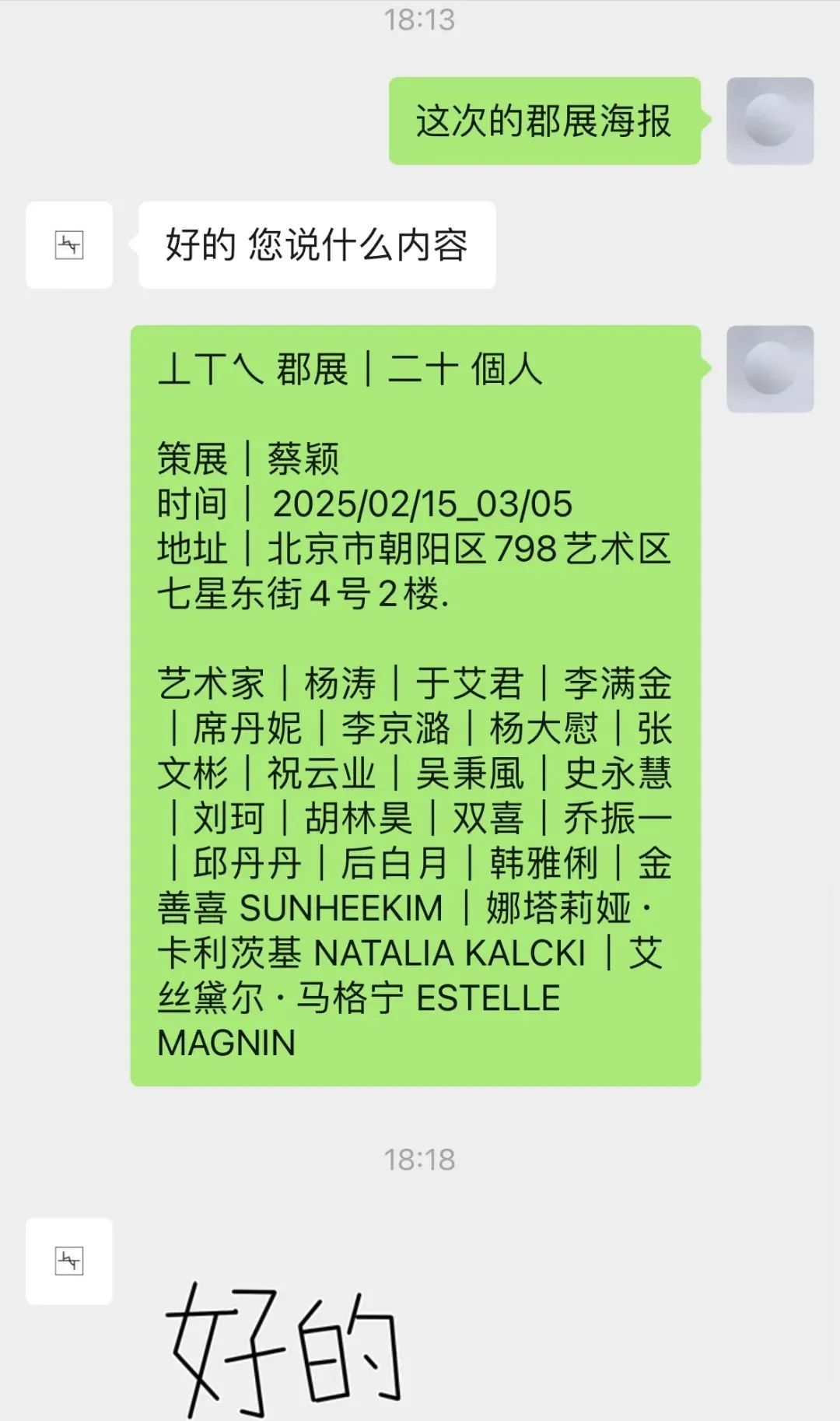Open avatar beside the exhibition details message
The height and width of the screenshot is (1421, 840).
pyautogui.click(x=769, y=369)
